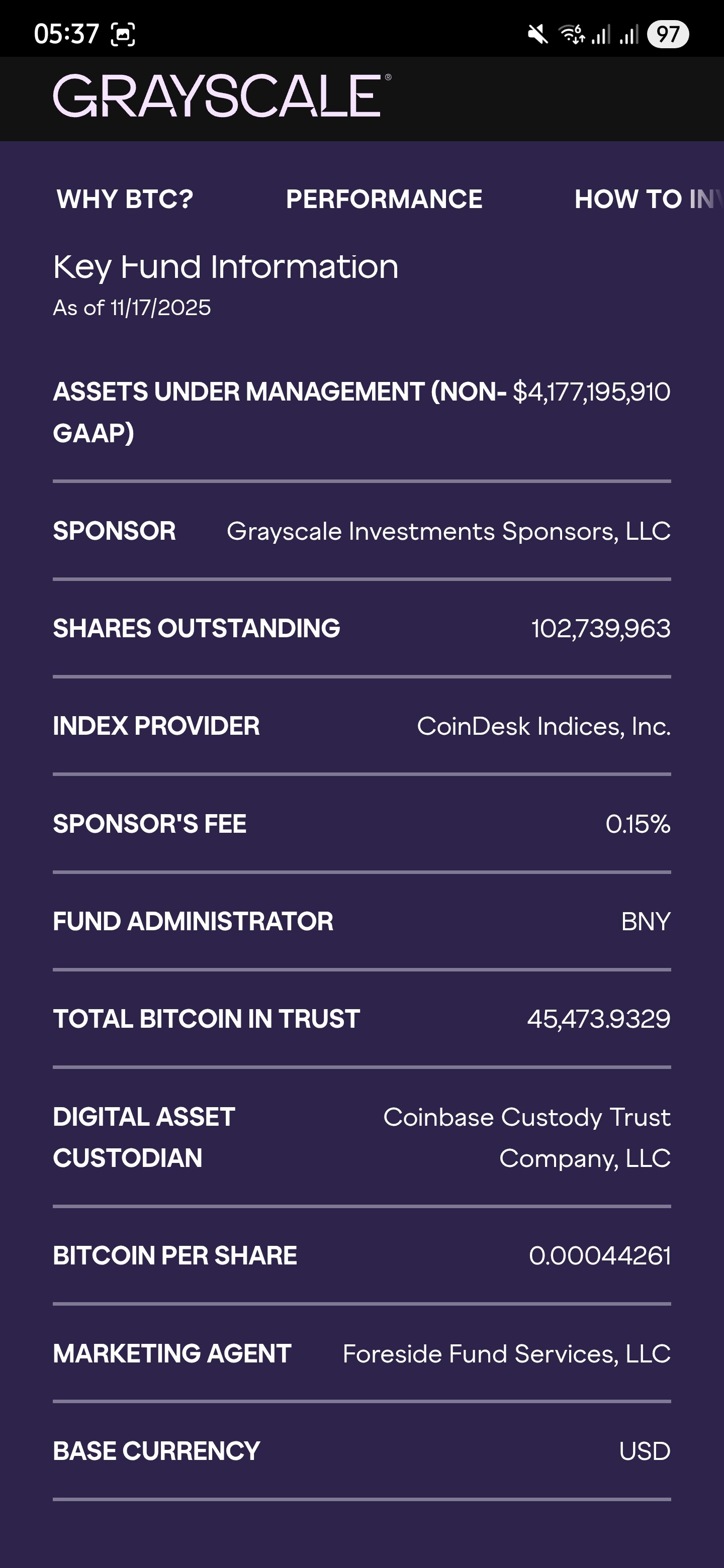
Task: Select the HOW TO INVEST tab
Action: (x=646, y=199)
